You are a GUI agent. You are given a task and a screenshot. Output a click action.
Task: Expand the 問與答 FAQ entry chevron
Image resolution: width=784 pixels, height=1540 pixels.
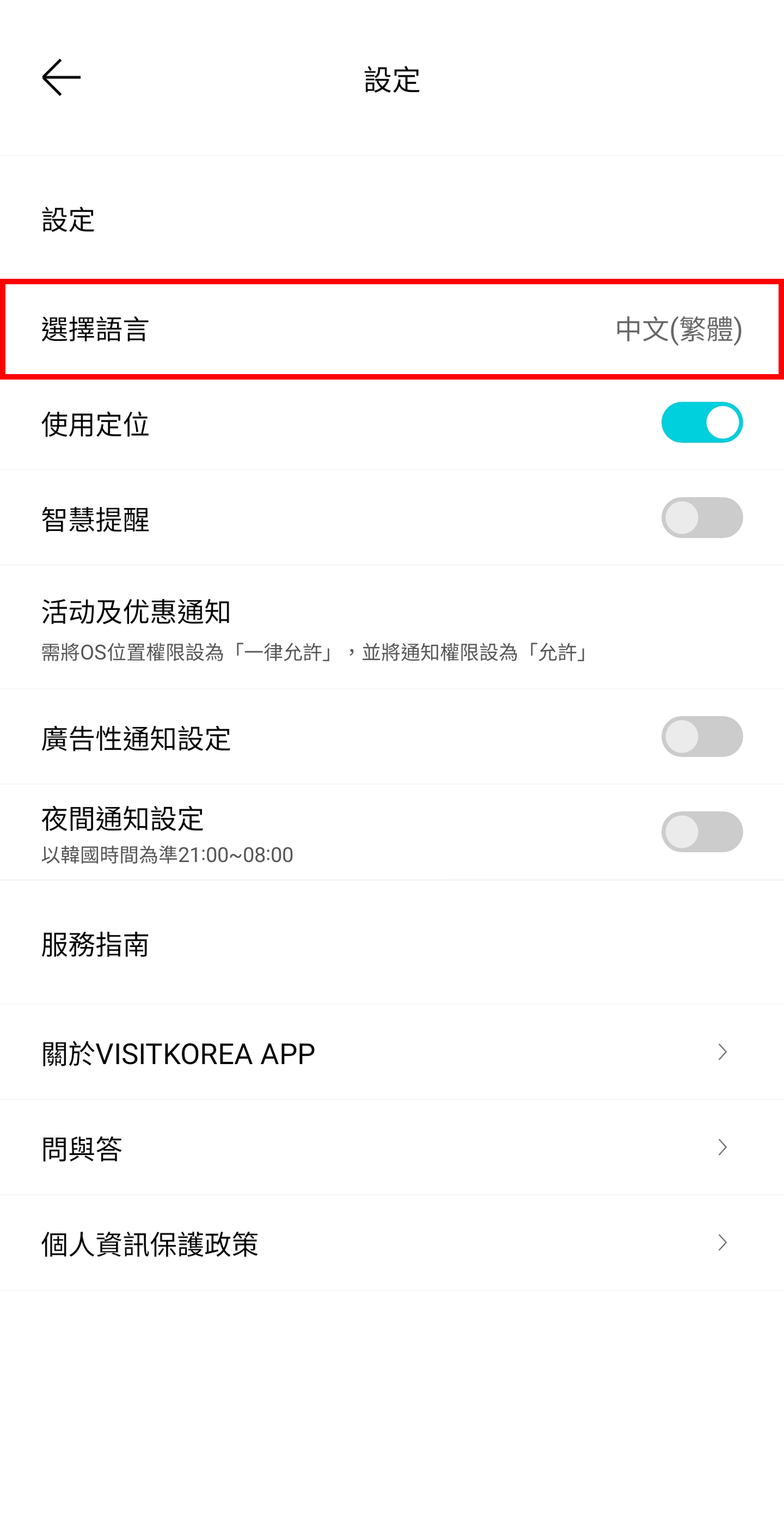721,1147
